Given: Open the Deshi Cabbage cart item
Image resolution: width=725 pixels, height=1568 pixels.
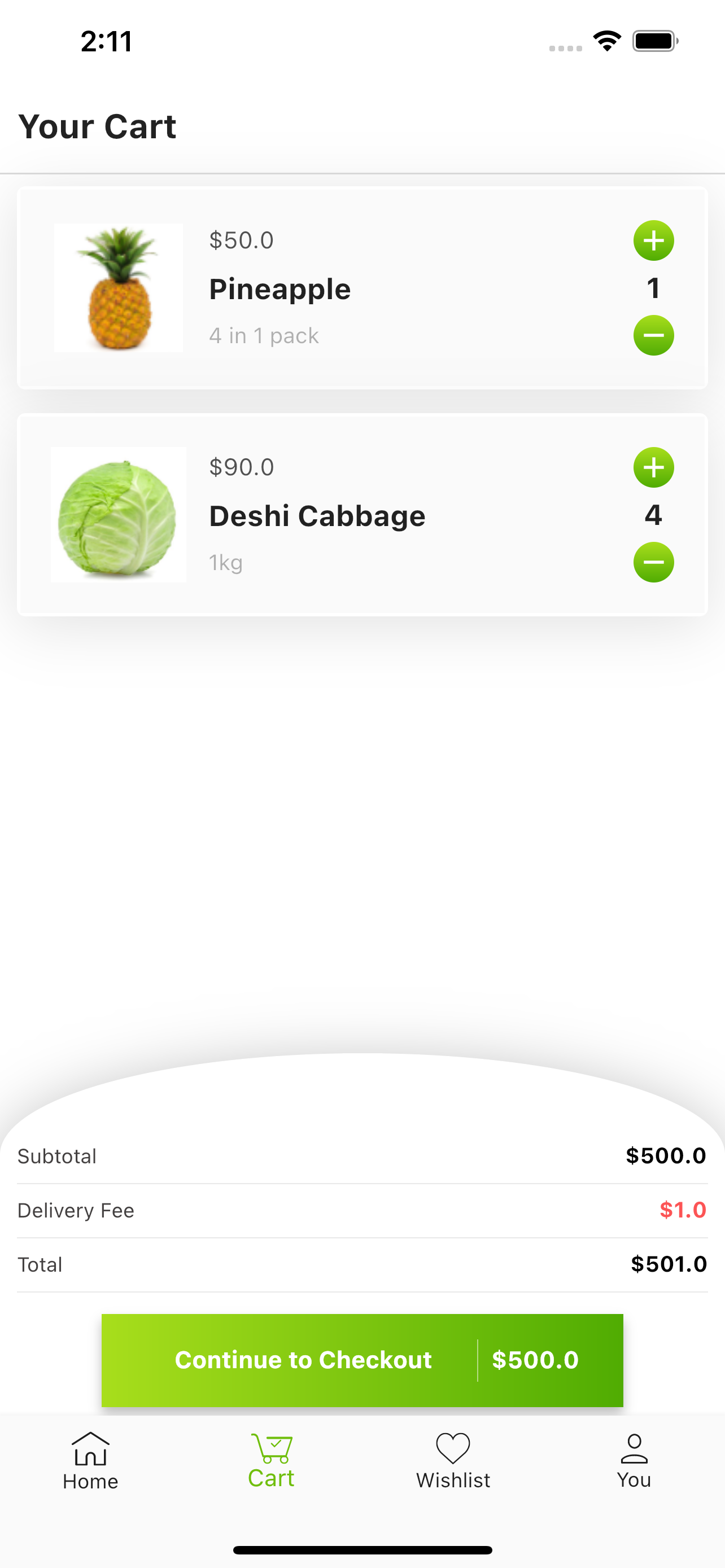Looking at the screenshot, I should (x=317, y=515).
